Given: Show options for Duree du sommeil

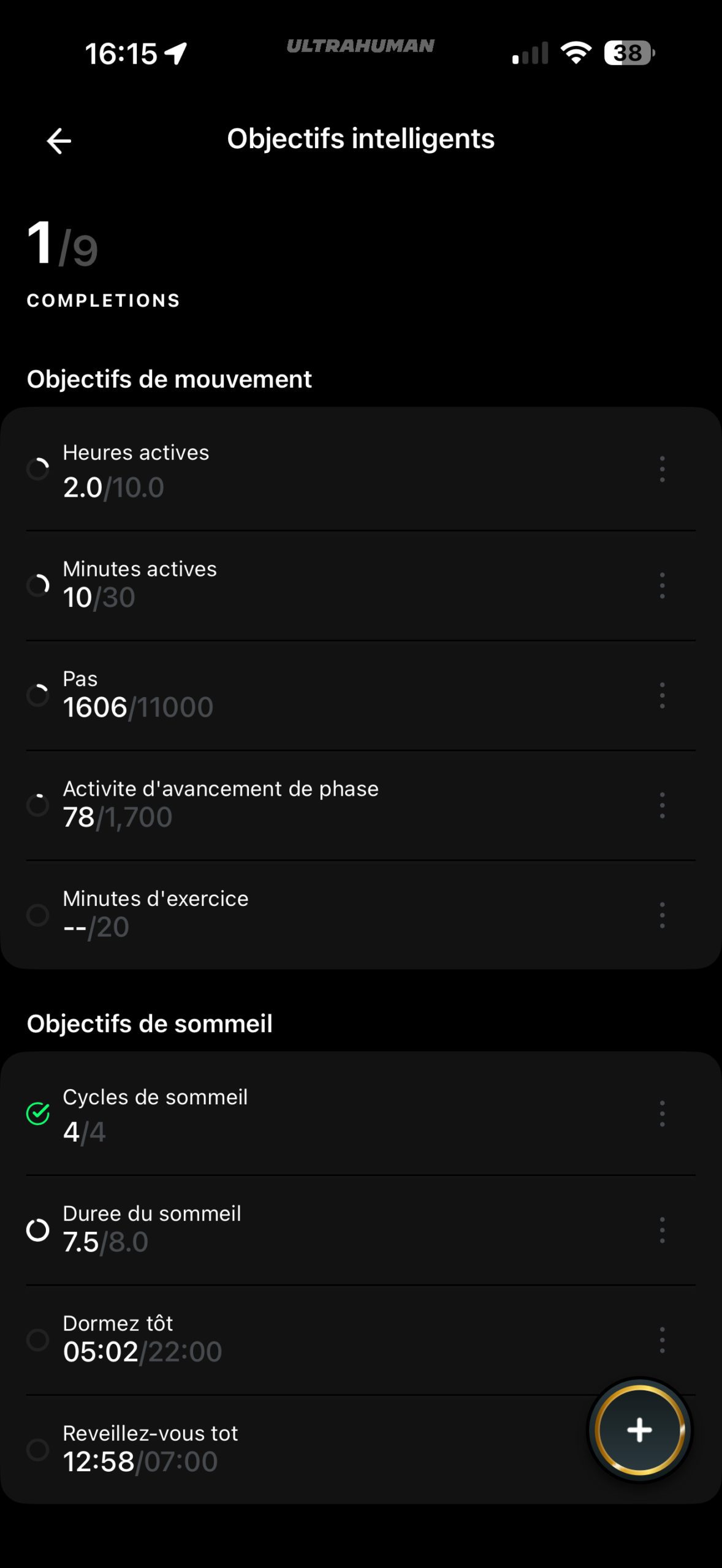Looking at the screenshot, I should 662,1230.
